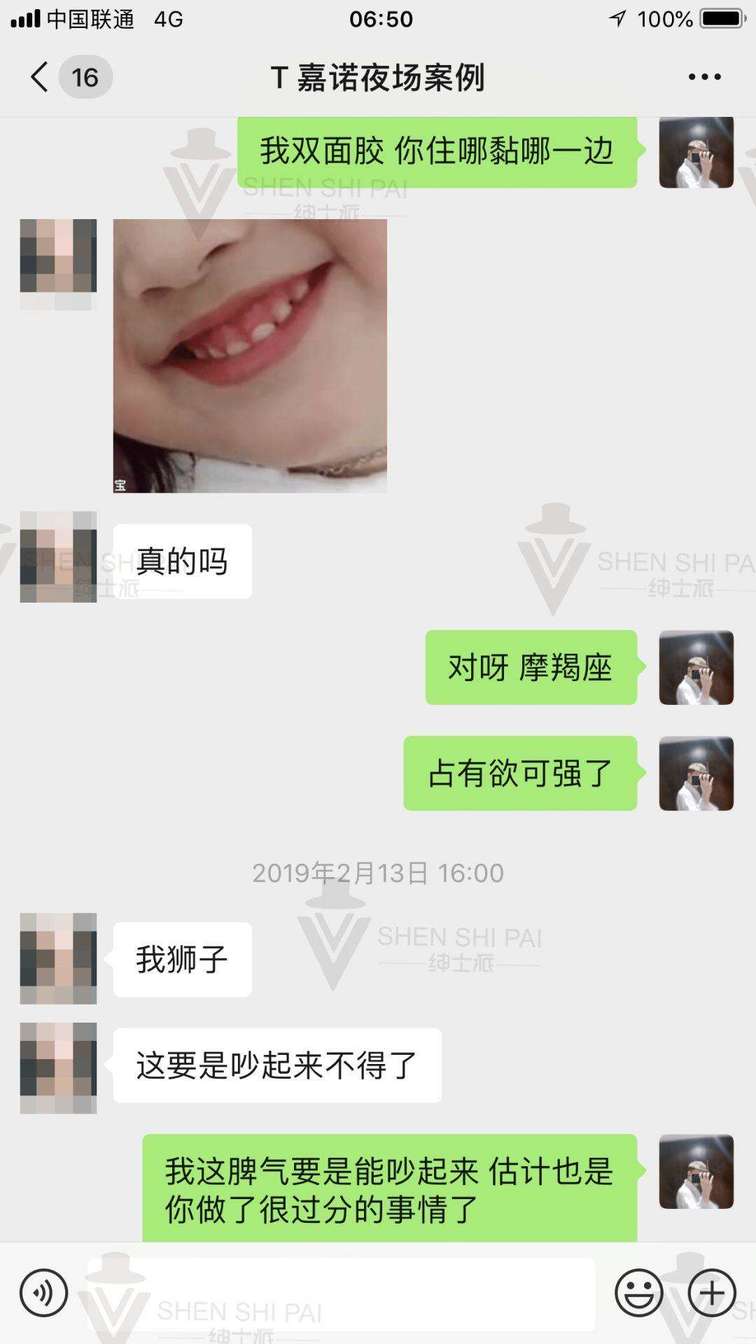This screenshot has width=756, height=1344.
Task: Open the plus attachments menu
Action: pyautogui.click(x=712, y=1292)
